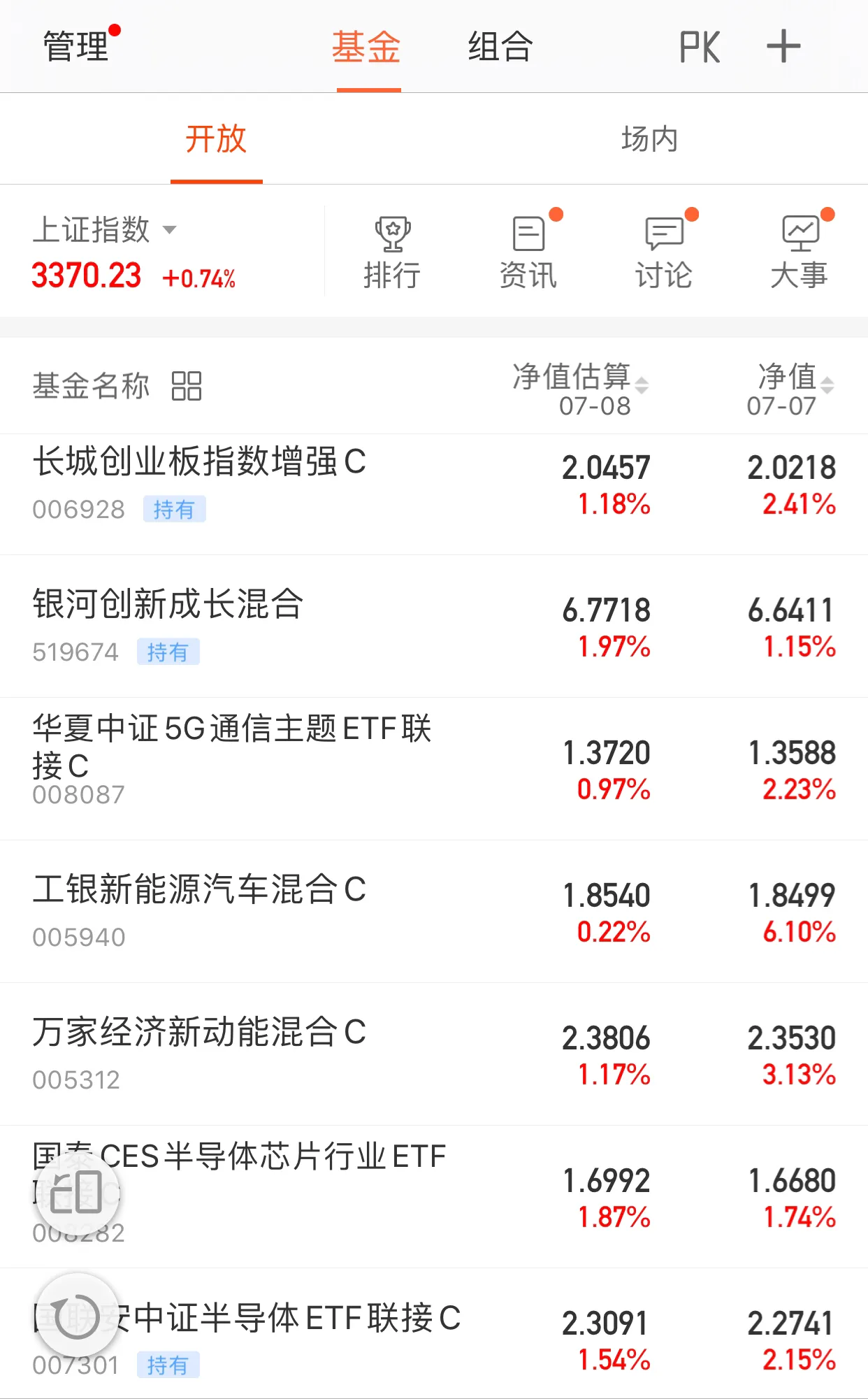Image resolution: width=868 pixels, height=1399 pixels.
Task: Switch to the 组合 tab
Action: (x=500, y=47)
